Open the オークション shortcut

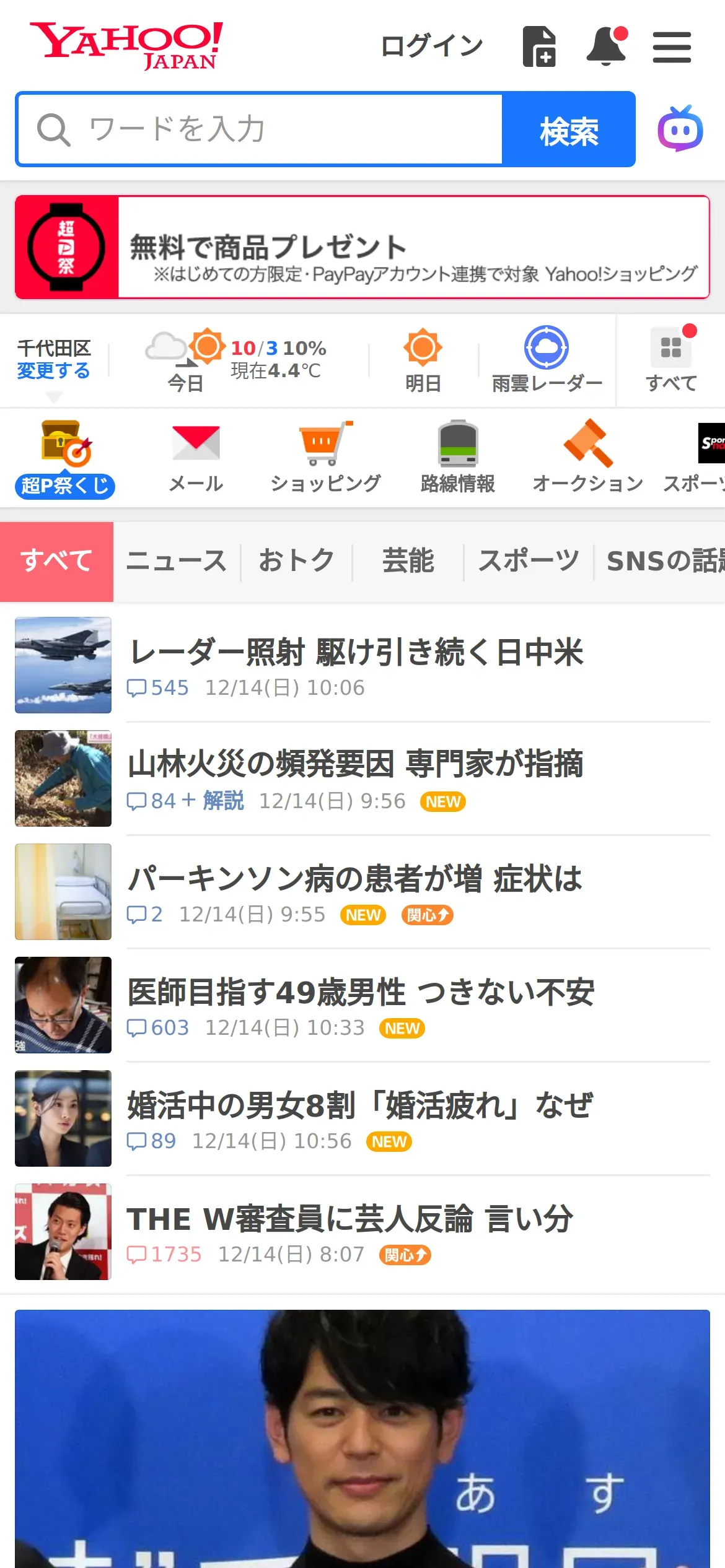[x=587, y=456]
